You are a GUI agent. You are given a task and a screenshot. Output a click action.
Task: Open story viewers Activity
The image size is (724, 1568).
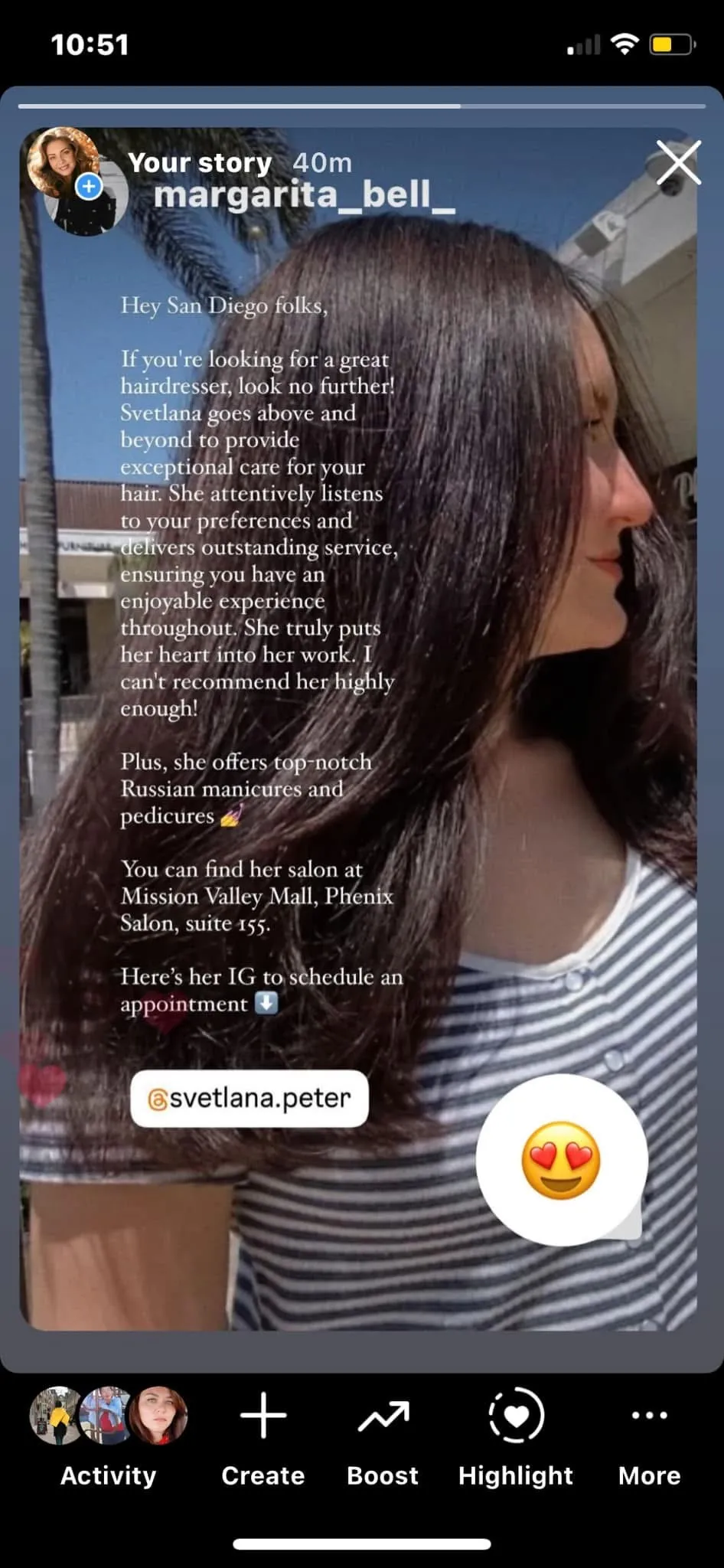pos(108,1436)
